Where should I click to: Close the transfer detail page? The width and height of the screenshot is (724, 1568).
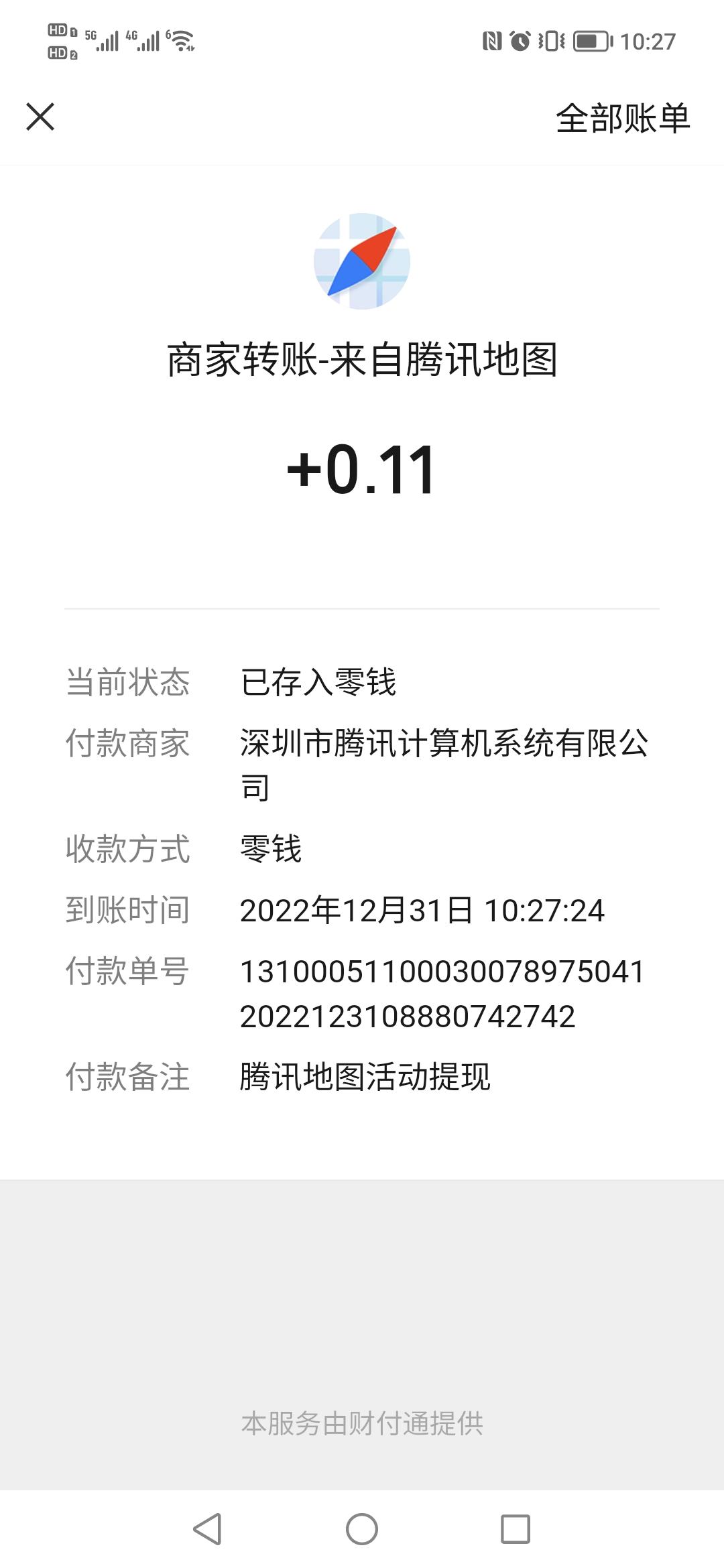click(40, 117)
